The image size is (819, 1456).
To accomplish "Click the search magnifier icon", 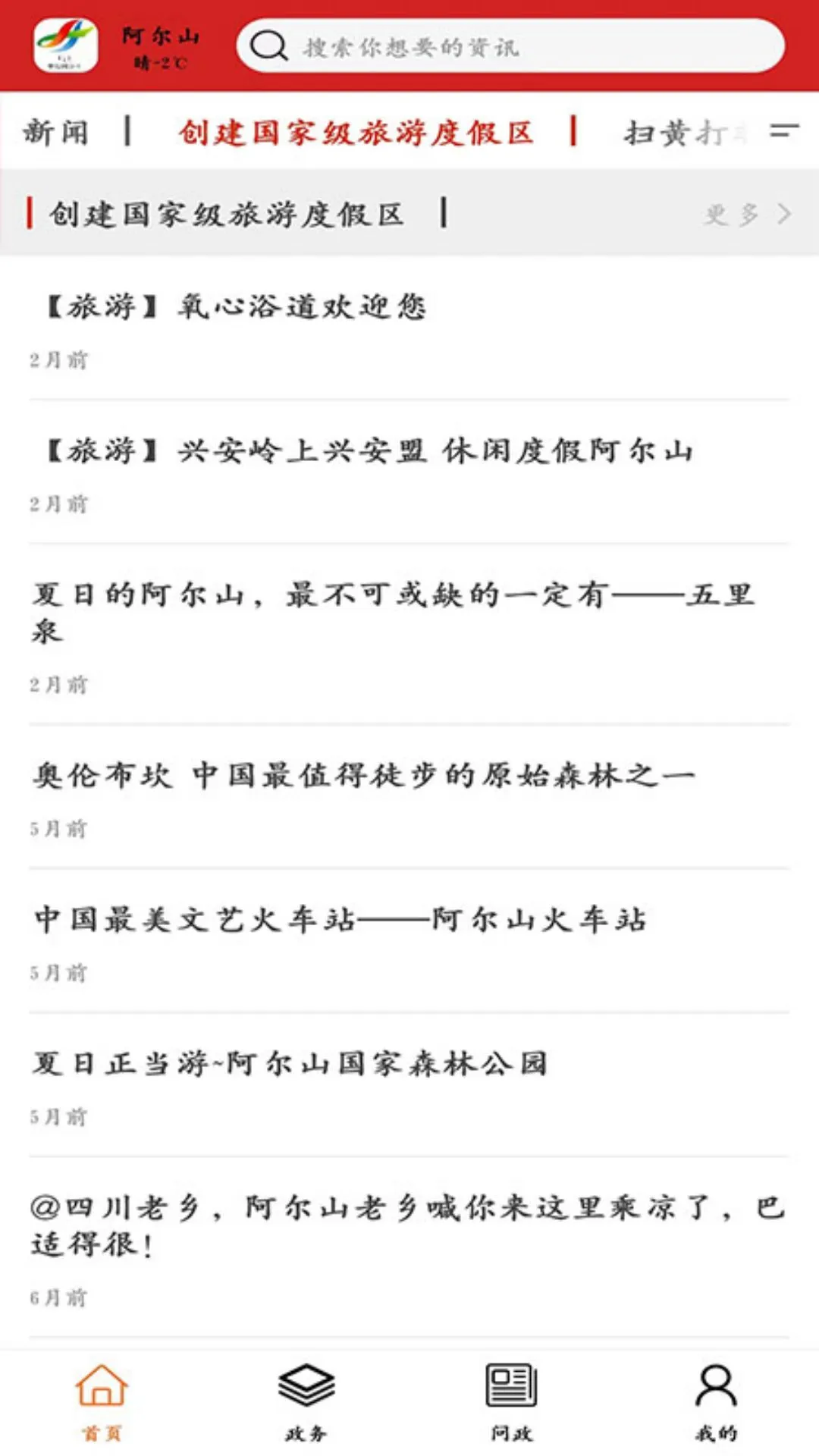I will (x=267, y=47).
